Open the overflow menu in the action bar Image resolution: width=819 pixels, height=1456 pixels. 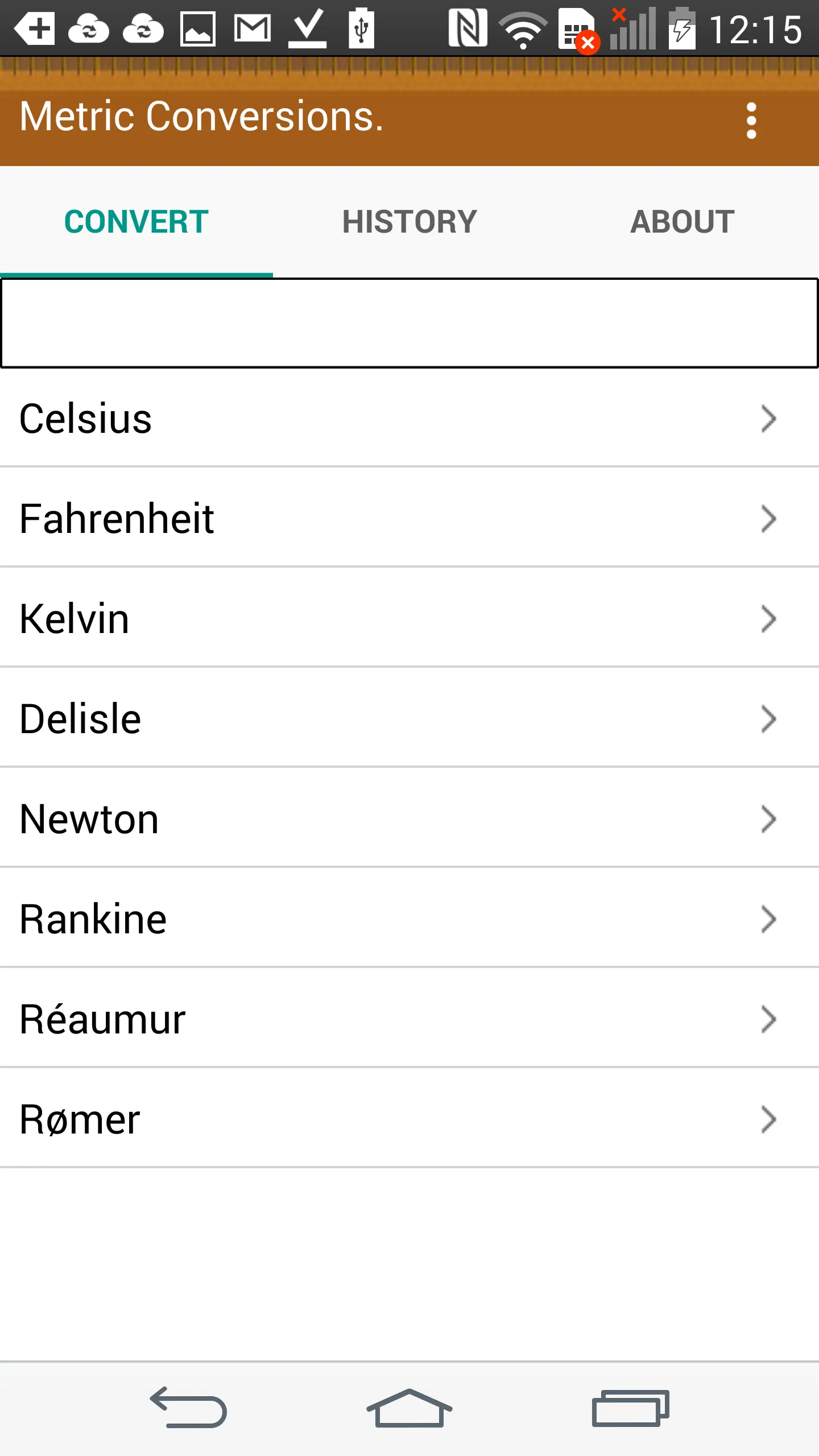[x=752, y=119]
